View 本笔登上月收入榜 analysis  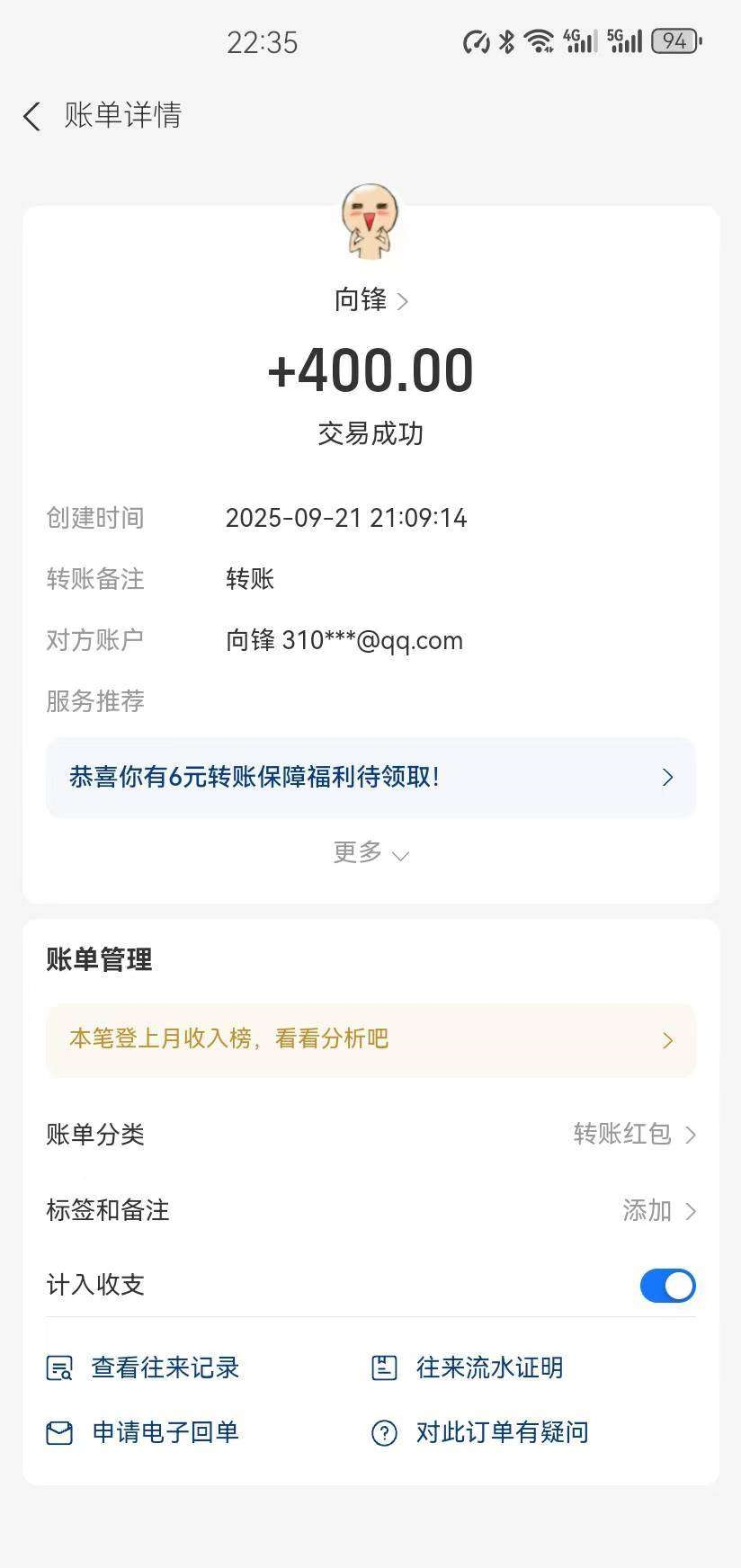370,1039
